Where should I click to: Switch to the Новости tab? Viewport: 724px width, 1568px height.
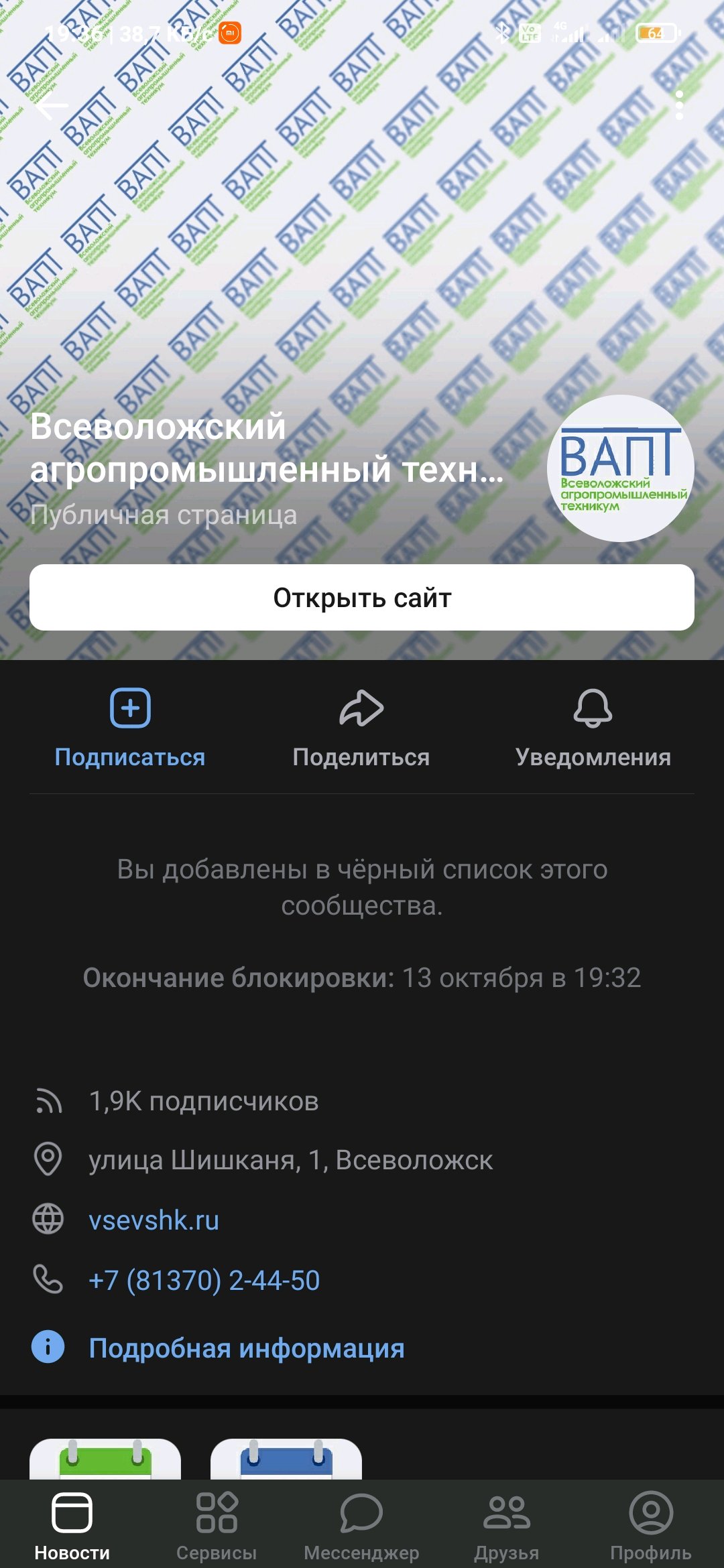point(72,1524)
